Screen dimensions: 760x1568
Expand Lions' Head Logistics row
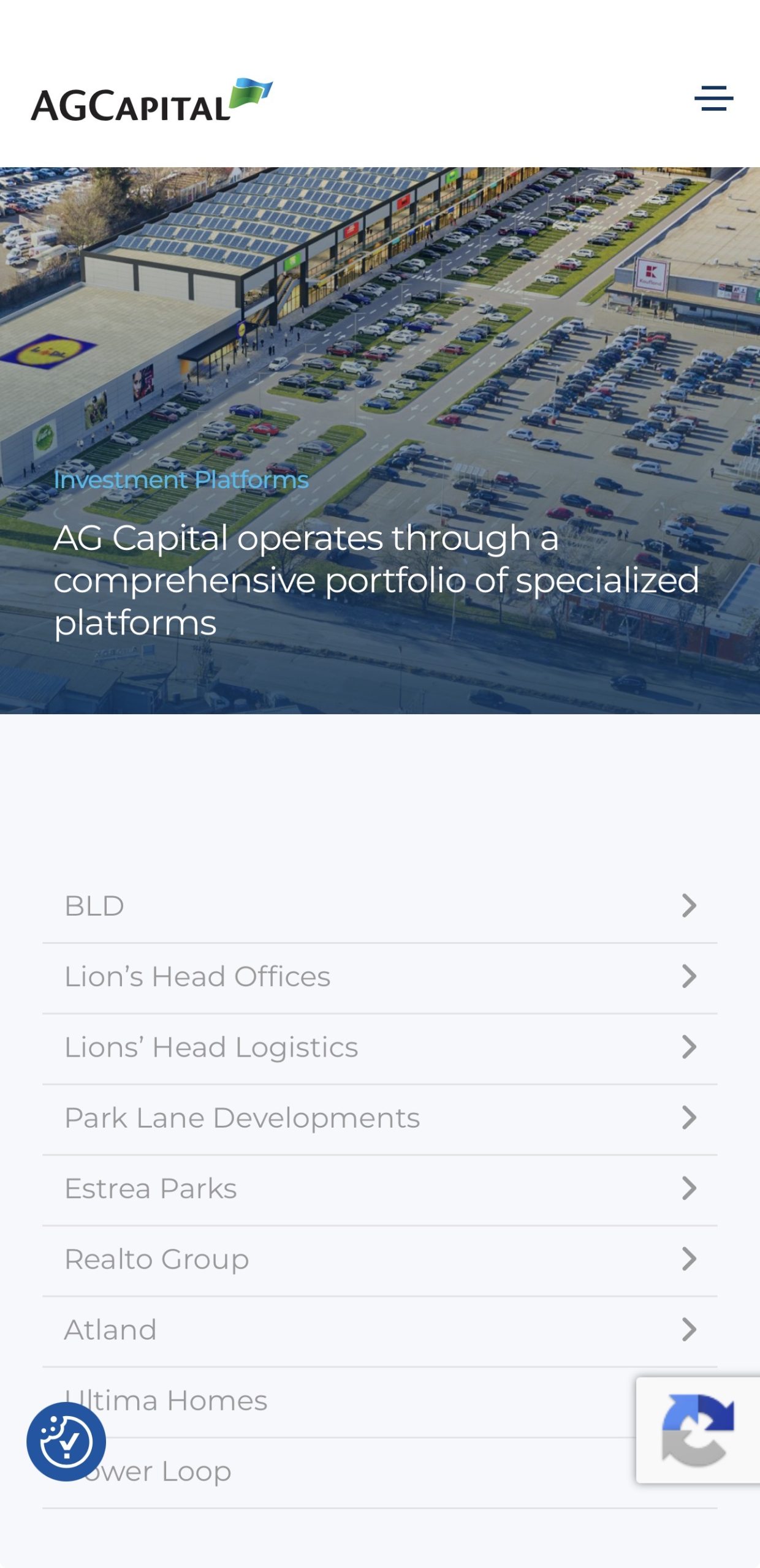coord(380,1048)
